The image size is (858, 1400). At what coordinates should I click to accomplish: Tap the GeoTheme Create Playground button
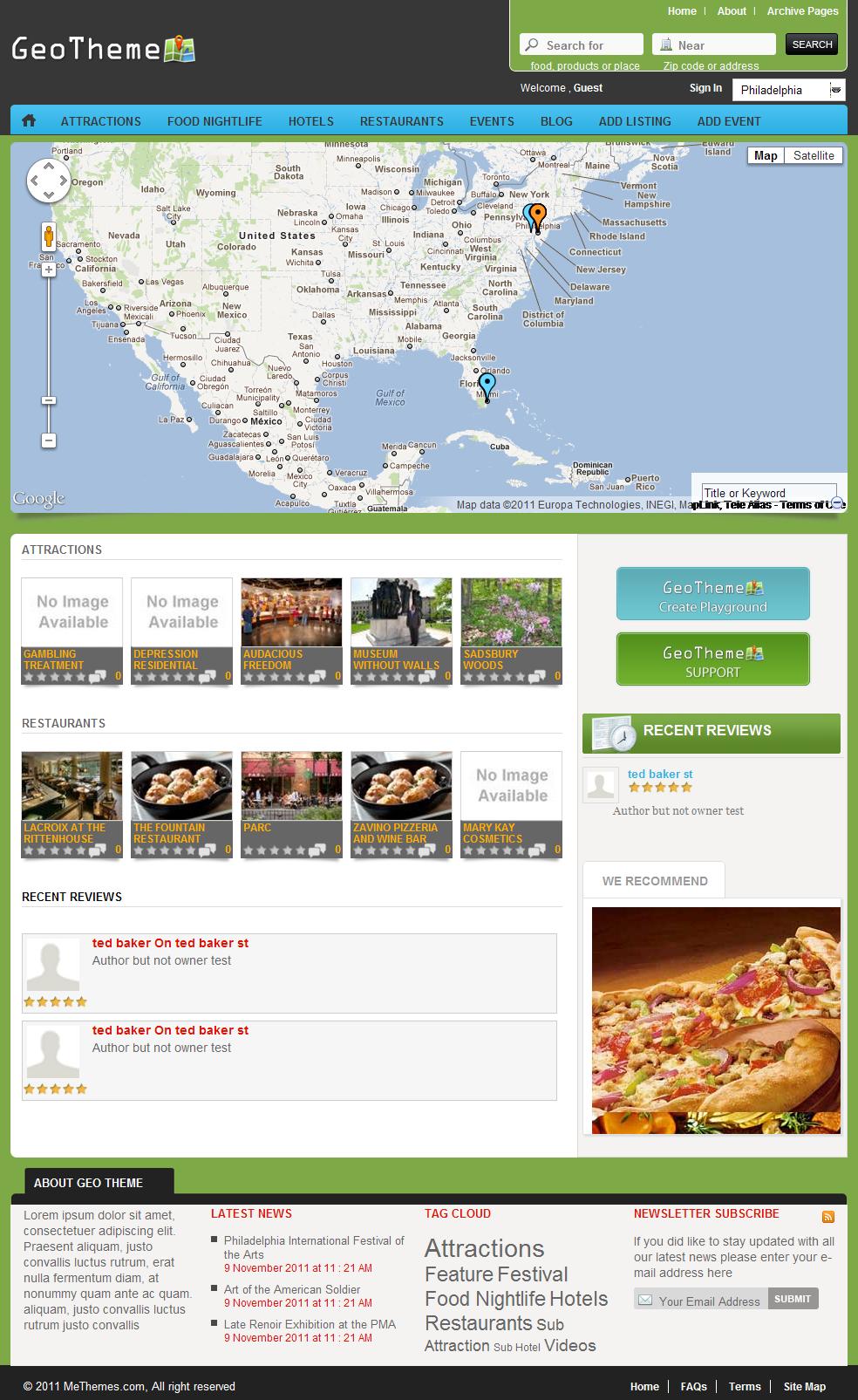pos(713,594)
